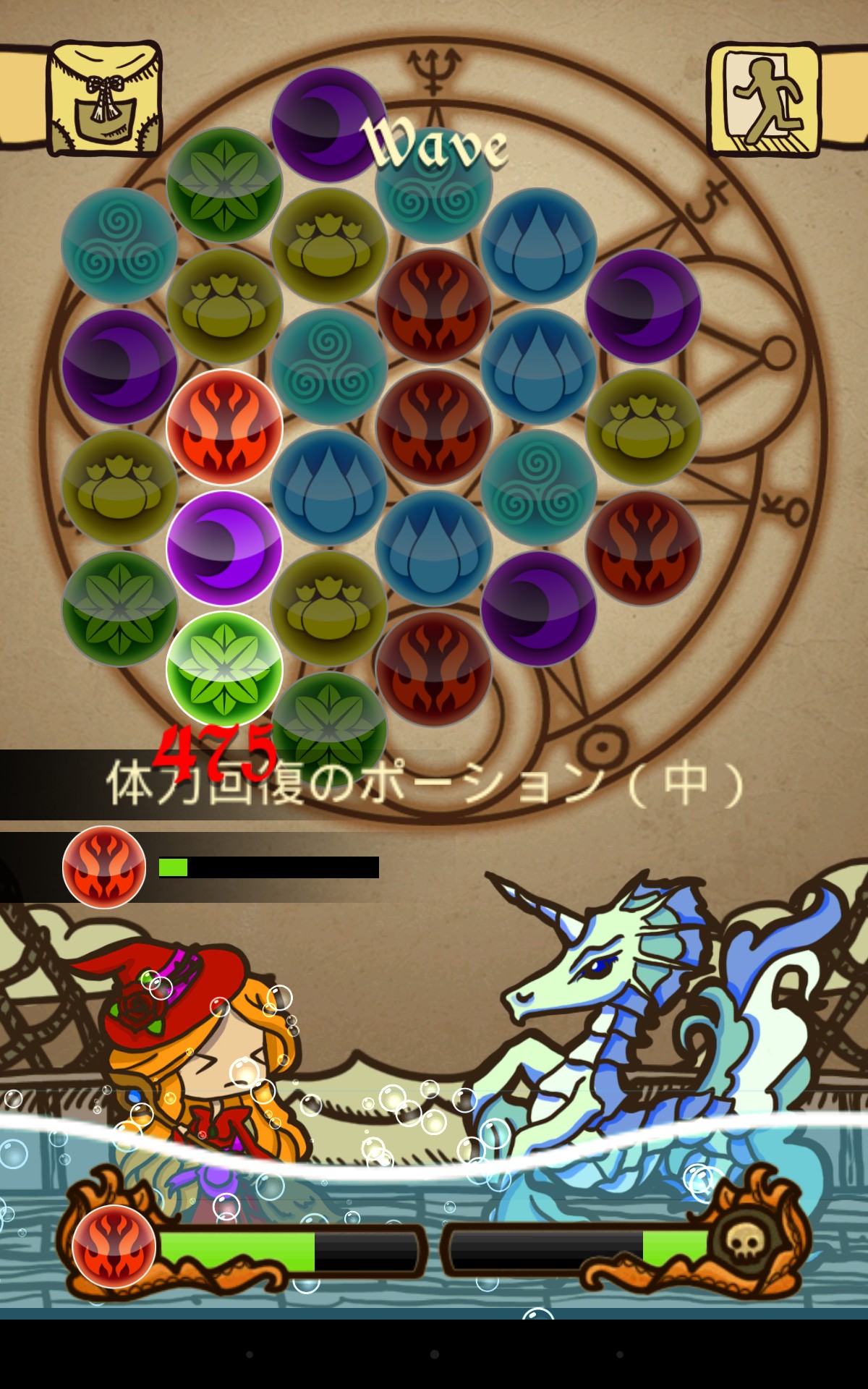
Task: Select the bright glowing green leaf orb
Action: (224, 668)
